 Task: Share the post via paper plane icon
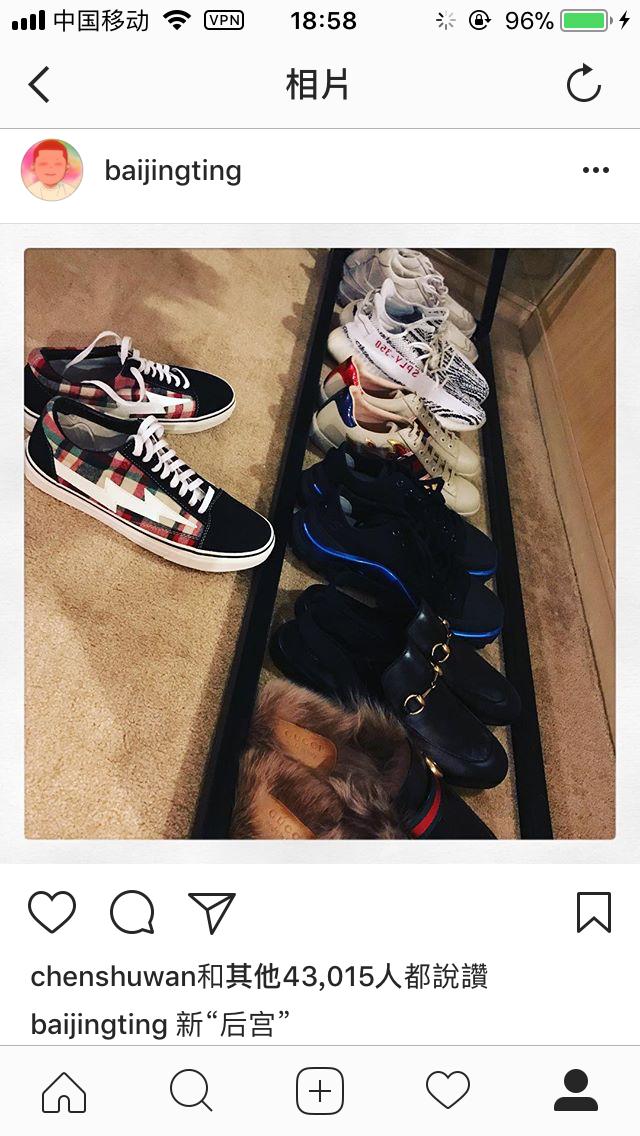pos(211,912)
